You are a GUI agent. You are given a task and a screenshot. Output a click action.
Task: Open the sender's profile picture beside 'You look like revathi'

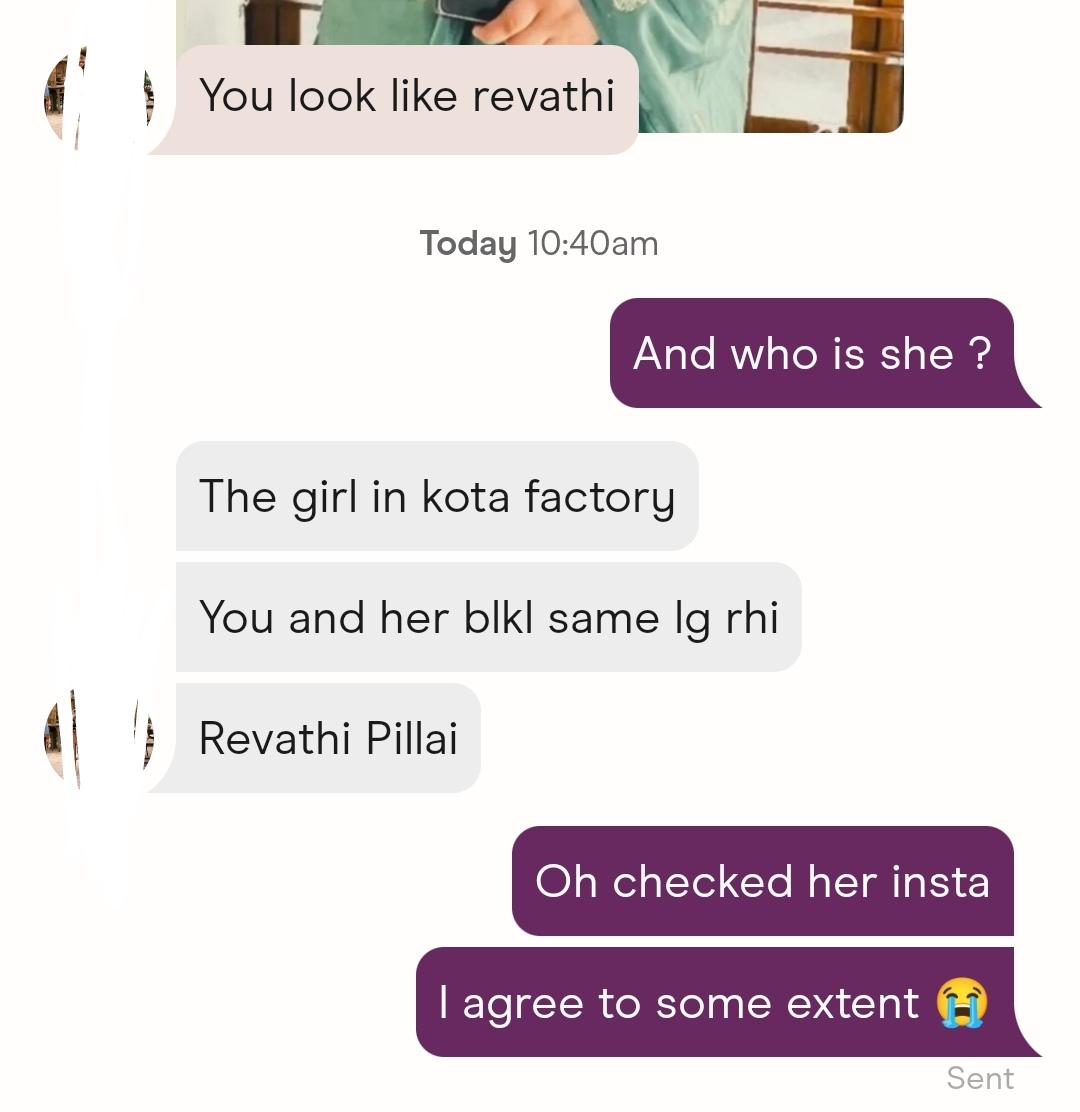pos(96,93)
